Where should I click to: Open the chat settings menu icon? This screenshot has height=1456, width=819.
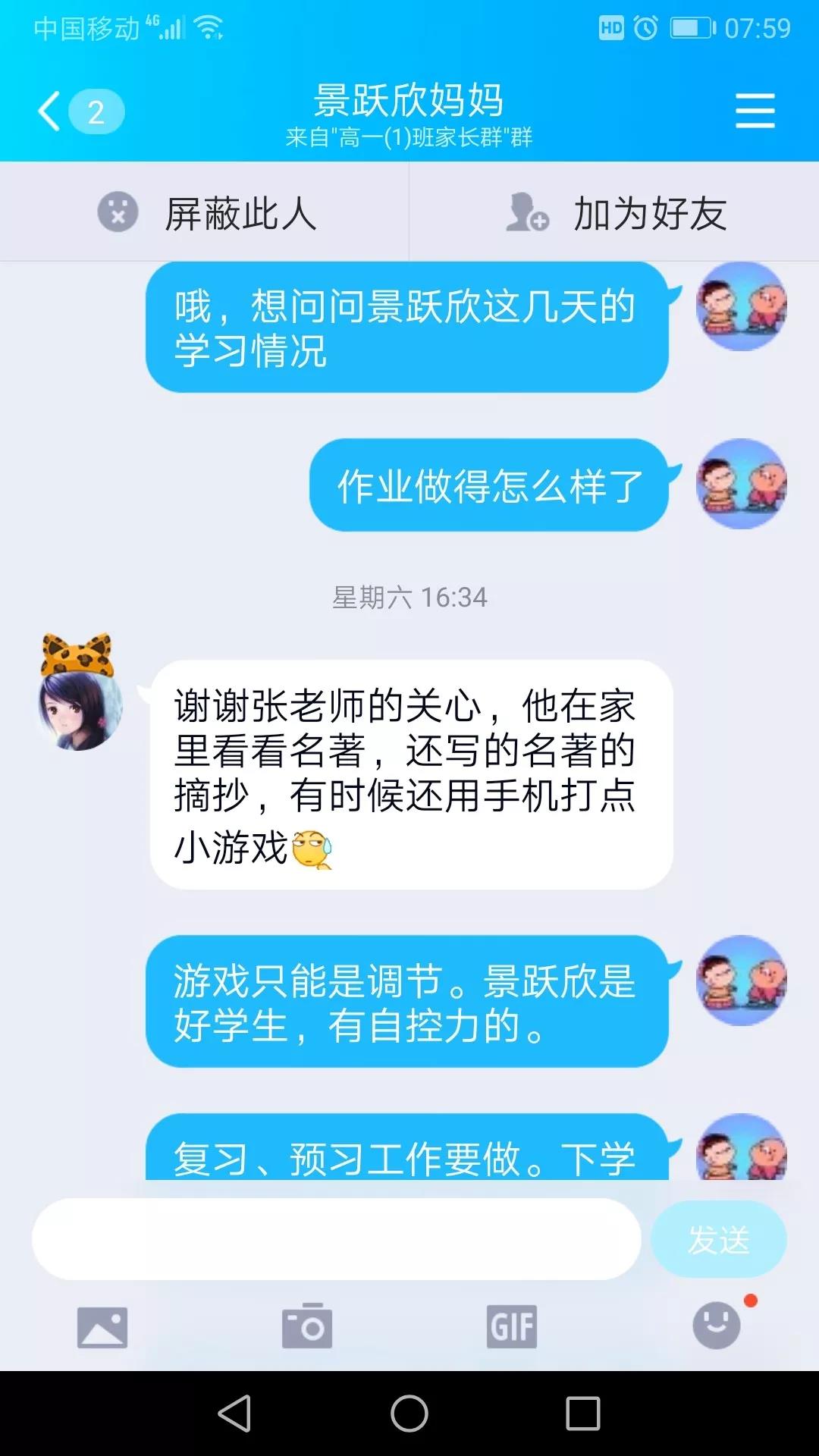click(755, 111)
